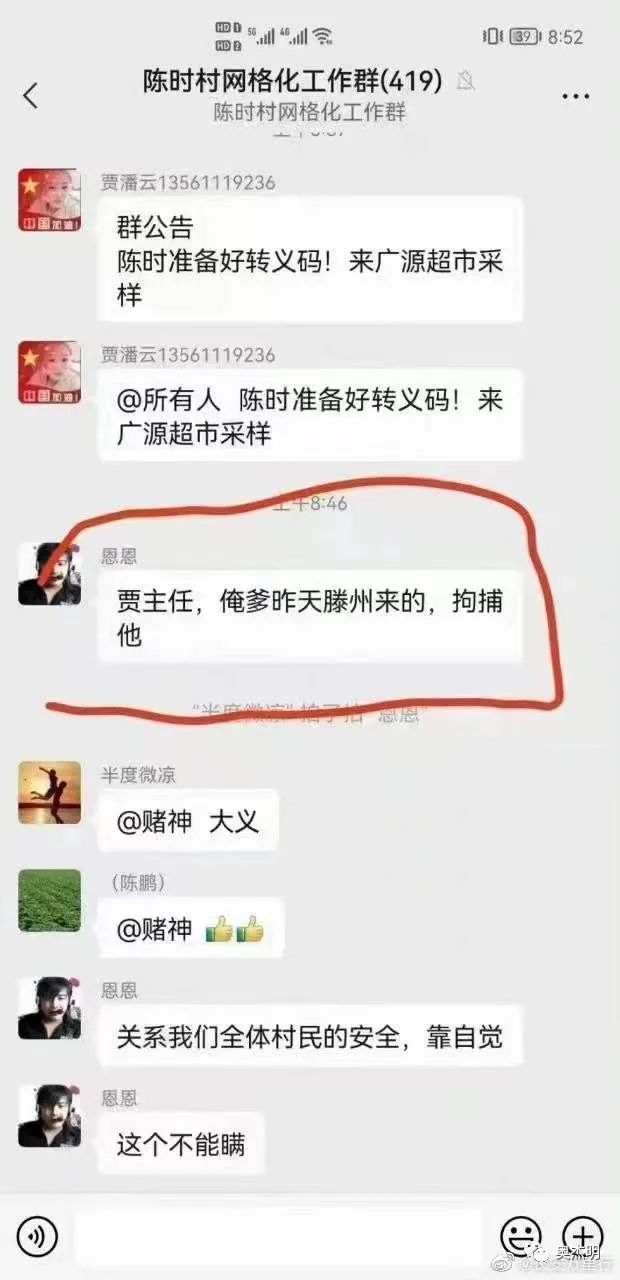Screen dimensions: 620x1280
Task: Tap 恩恩's avatar beside 这个不能瞒
Action: tap(49, 1117)
